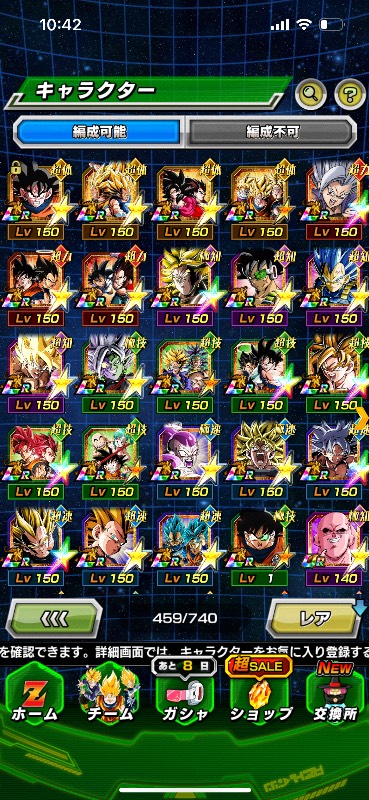Open the ガシャ tab
Viewport: 369px width, 800px height.
[184, 694]
